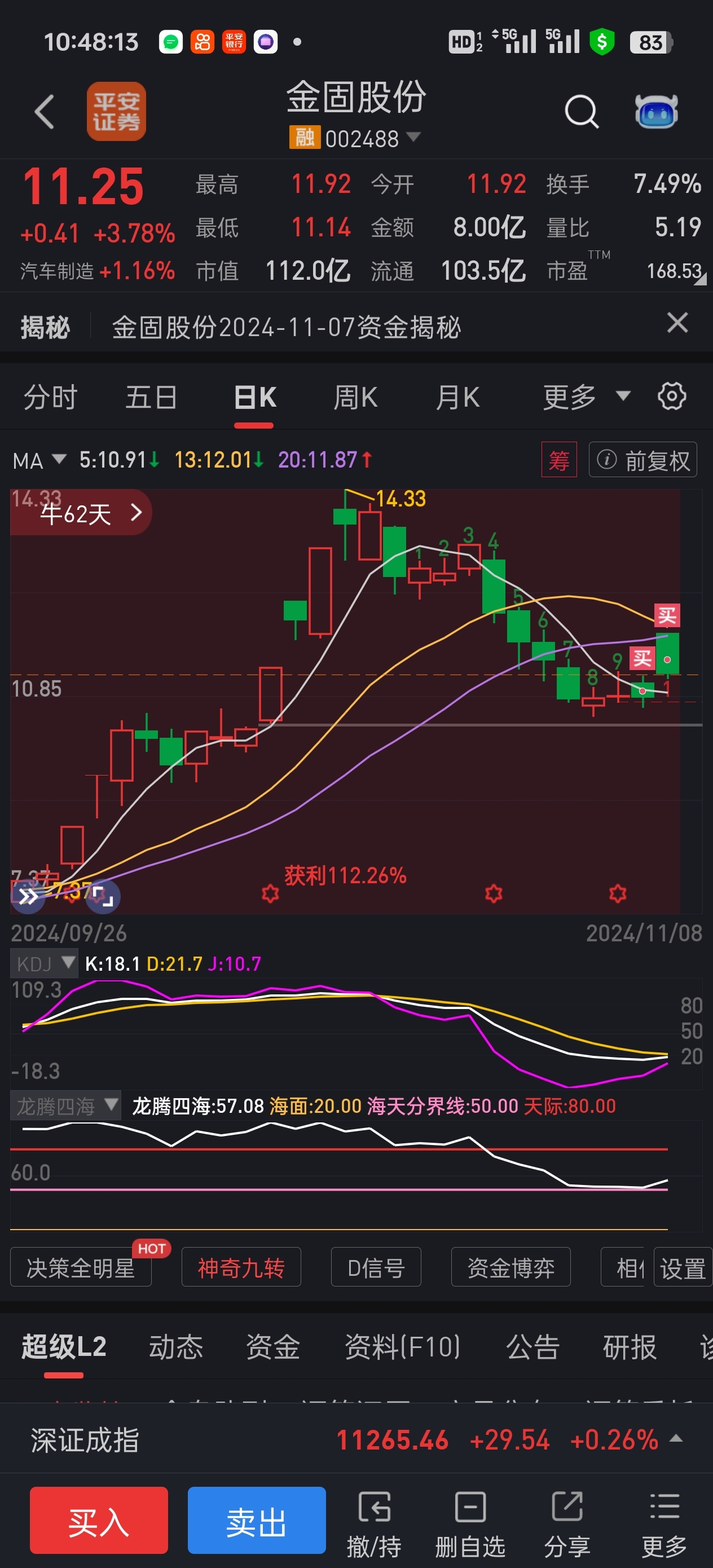Select the 周K chart tab
713x1568 pixels.
pos(355,398)
